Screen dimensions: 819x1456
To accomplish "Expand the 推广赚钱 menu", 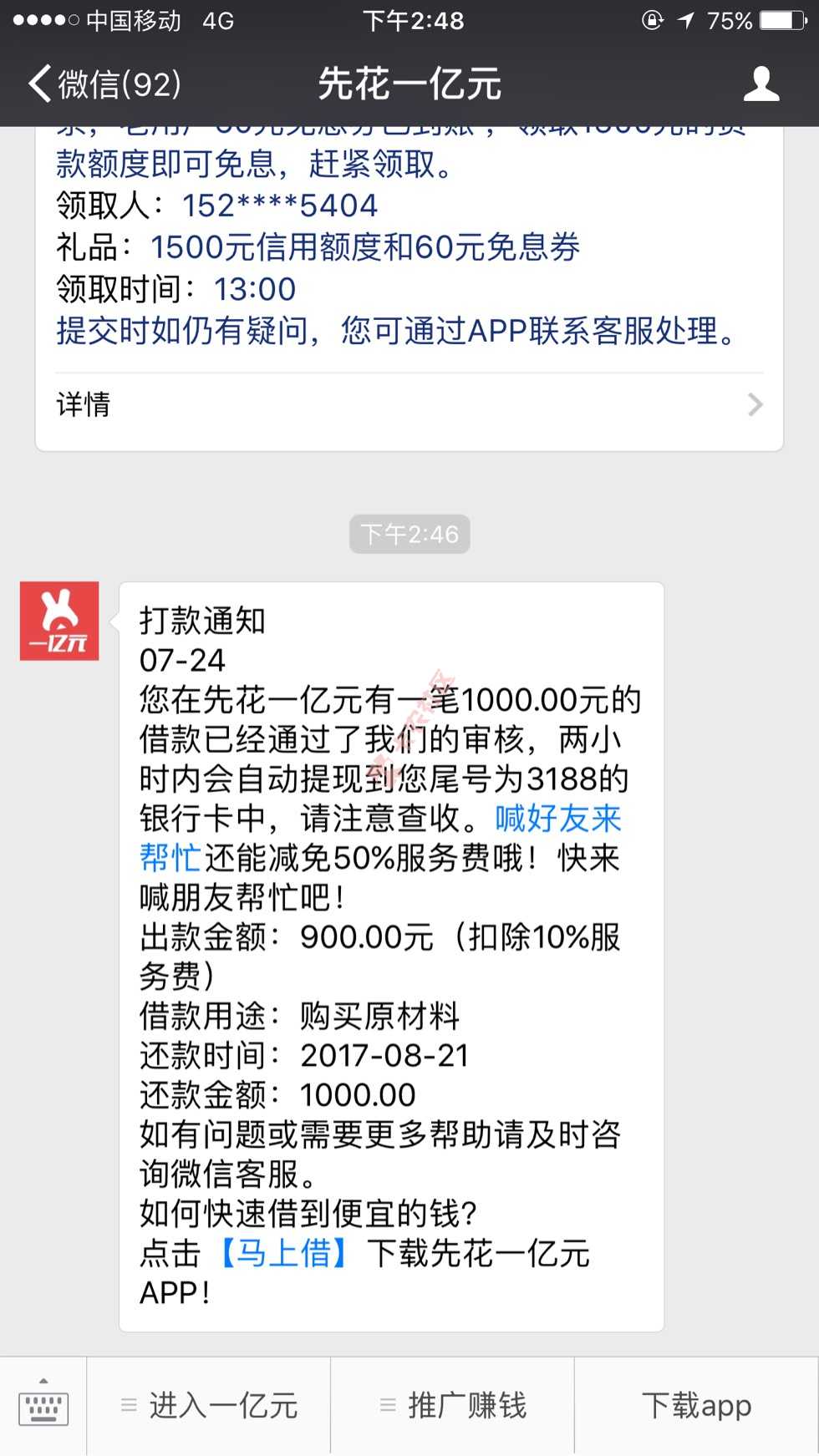I will (x=452, y=1406).
